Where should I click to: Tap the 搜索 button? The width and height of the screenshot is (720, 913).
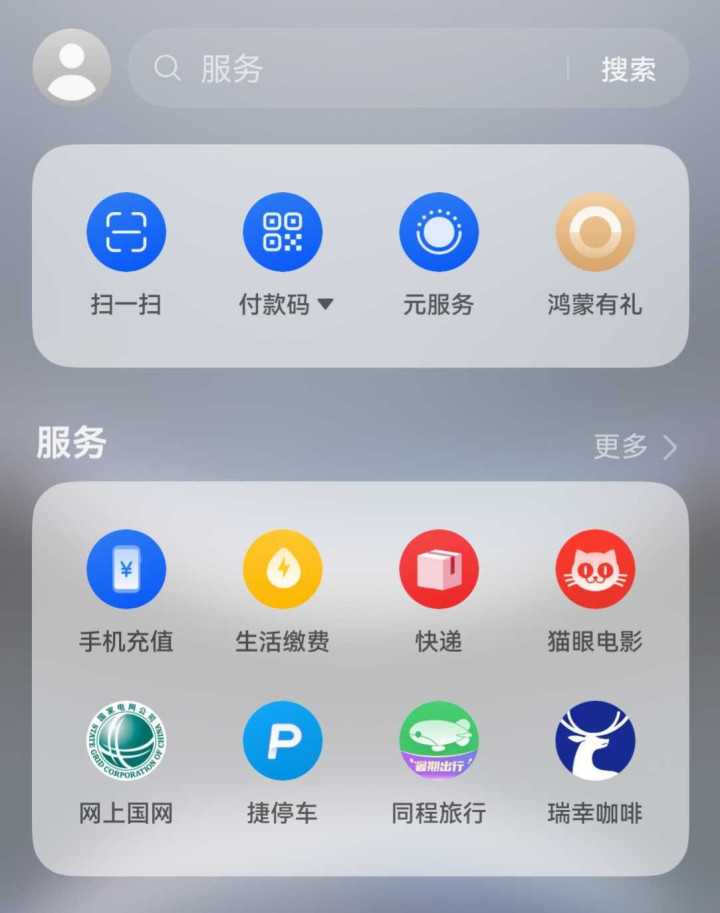[x=628, y=69]
